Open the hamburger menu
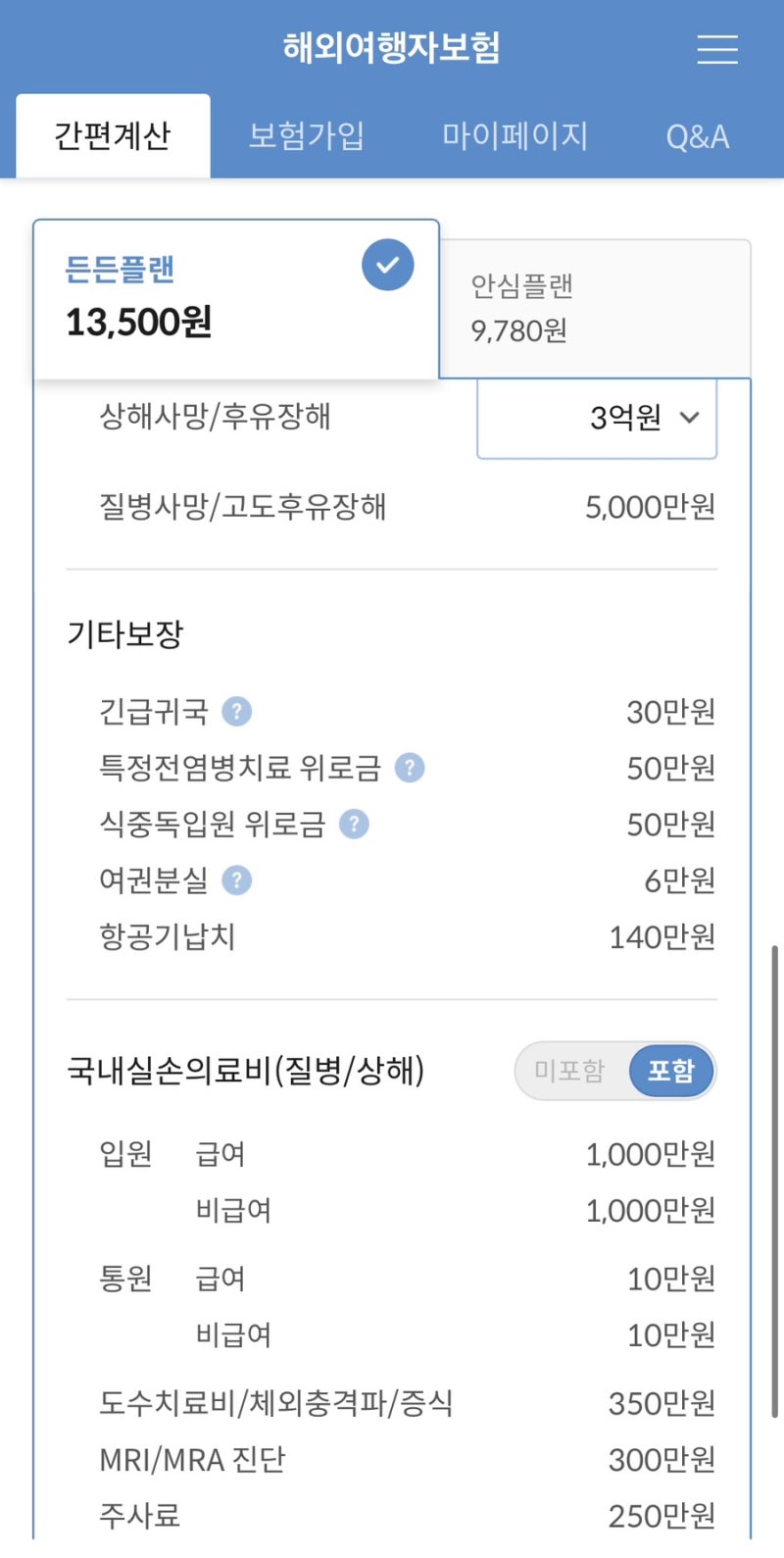The height and width of the screenshot is (1558, 784). [x=717, y=49]
